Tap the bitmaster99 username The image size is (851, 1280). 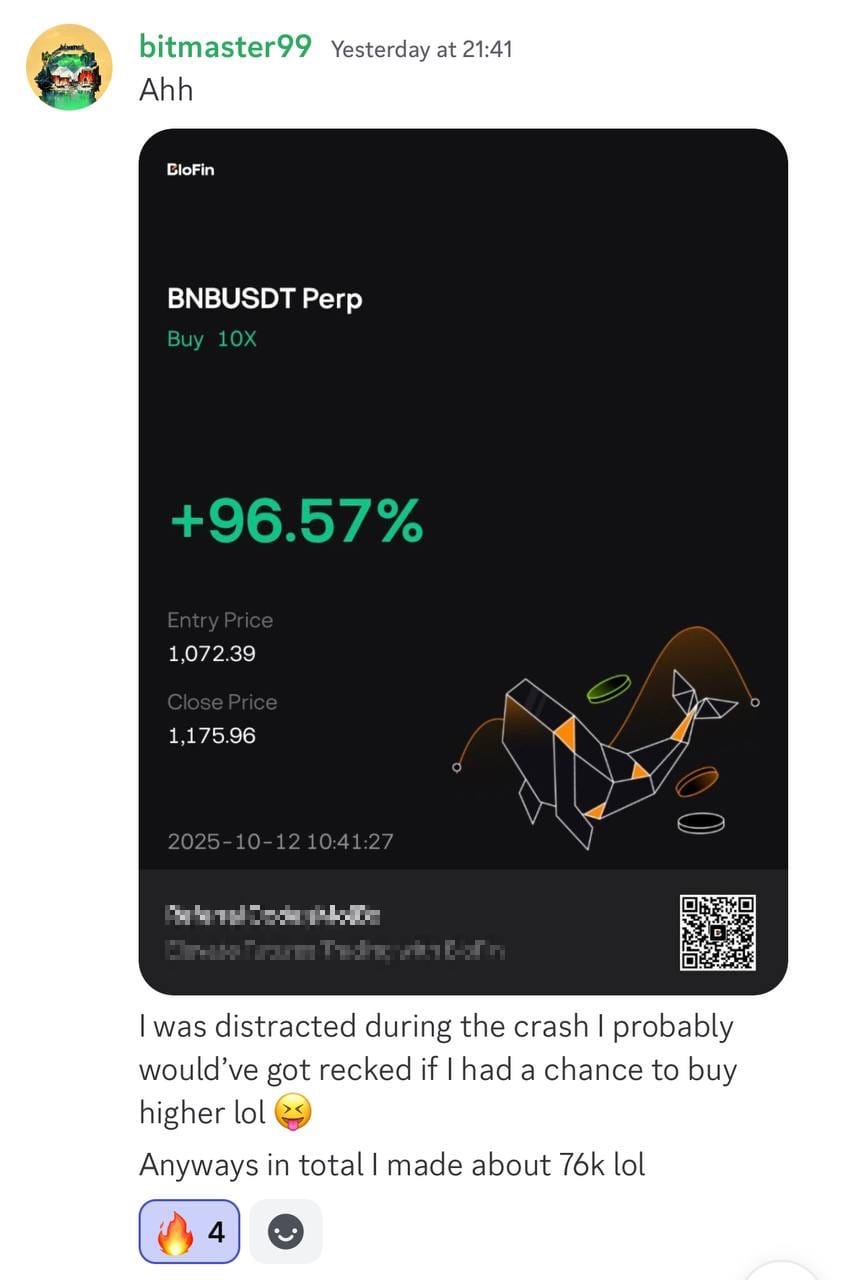click(225, 47)
